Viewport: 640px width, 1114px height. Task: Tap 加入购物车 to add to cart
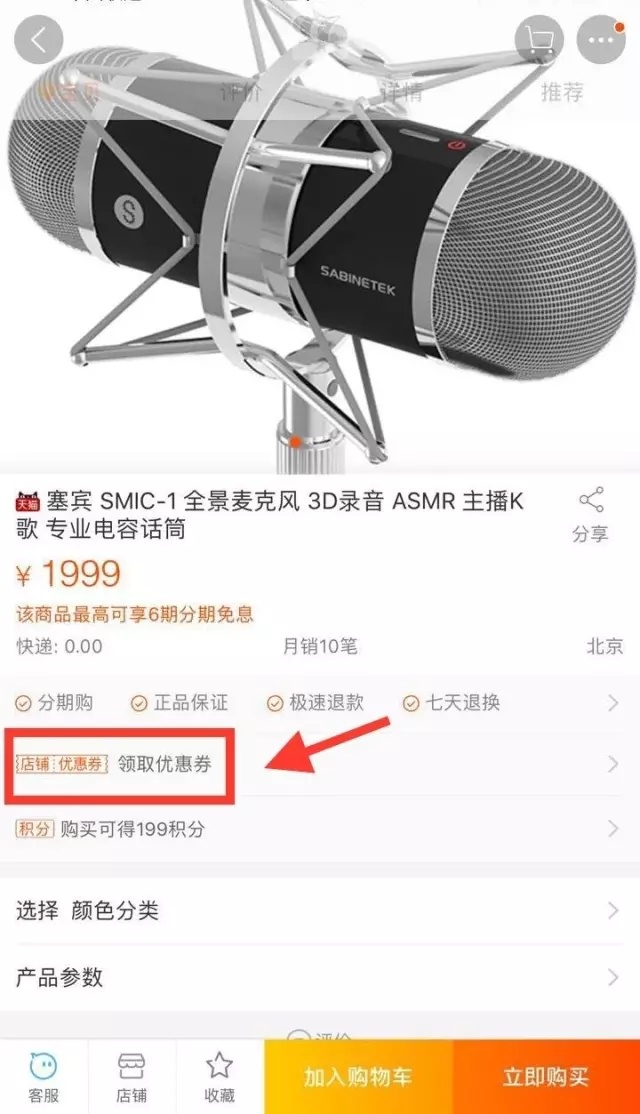coord(358,1076)
